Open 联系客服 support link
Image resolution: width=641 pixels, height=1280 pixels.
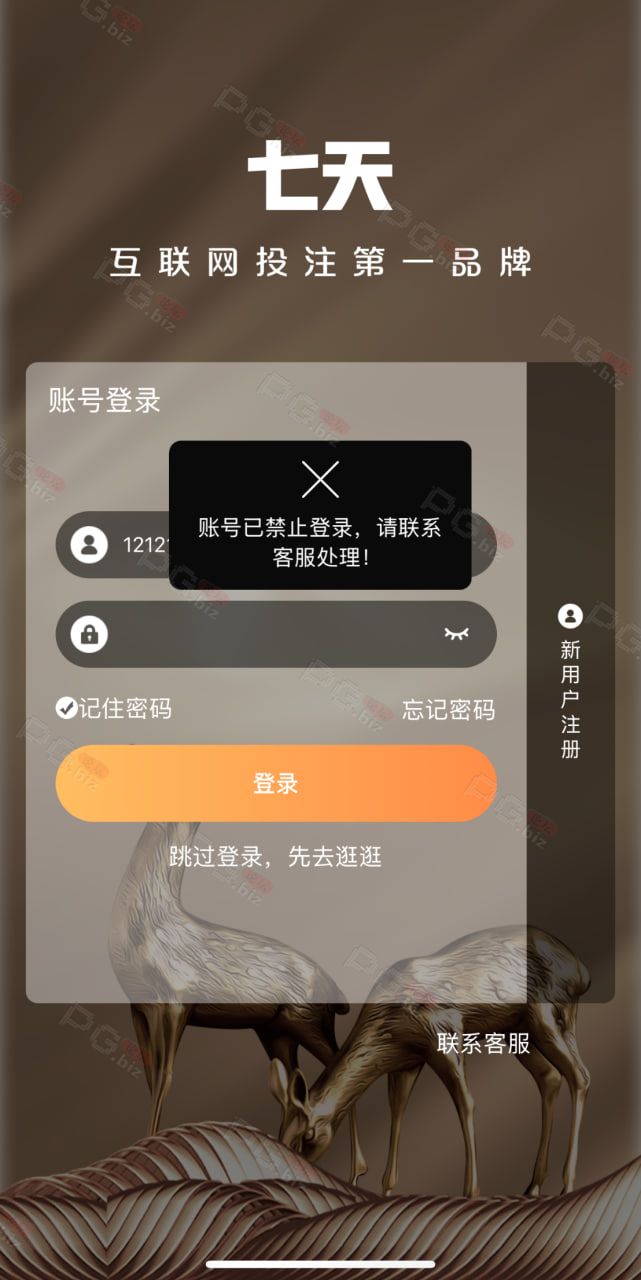coord(484,1044)
